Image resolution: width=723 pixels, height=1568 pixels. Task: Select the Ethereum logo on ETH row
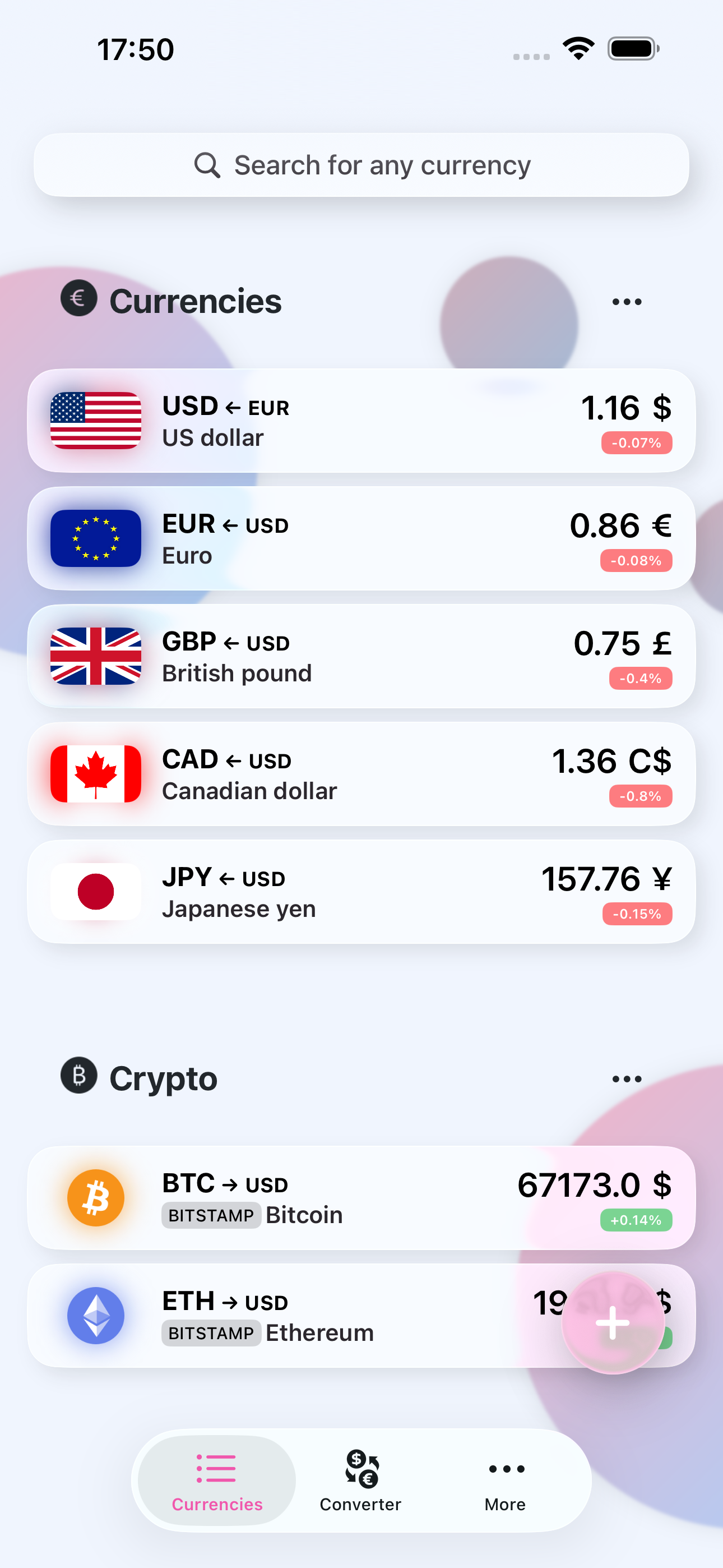(96, 1316)
